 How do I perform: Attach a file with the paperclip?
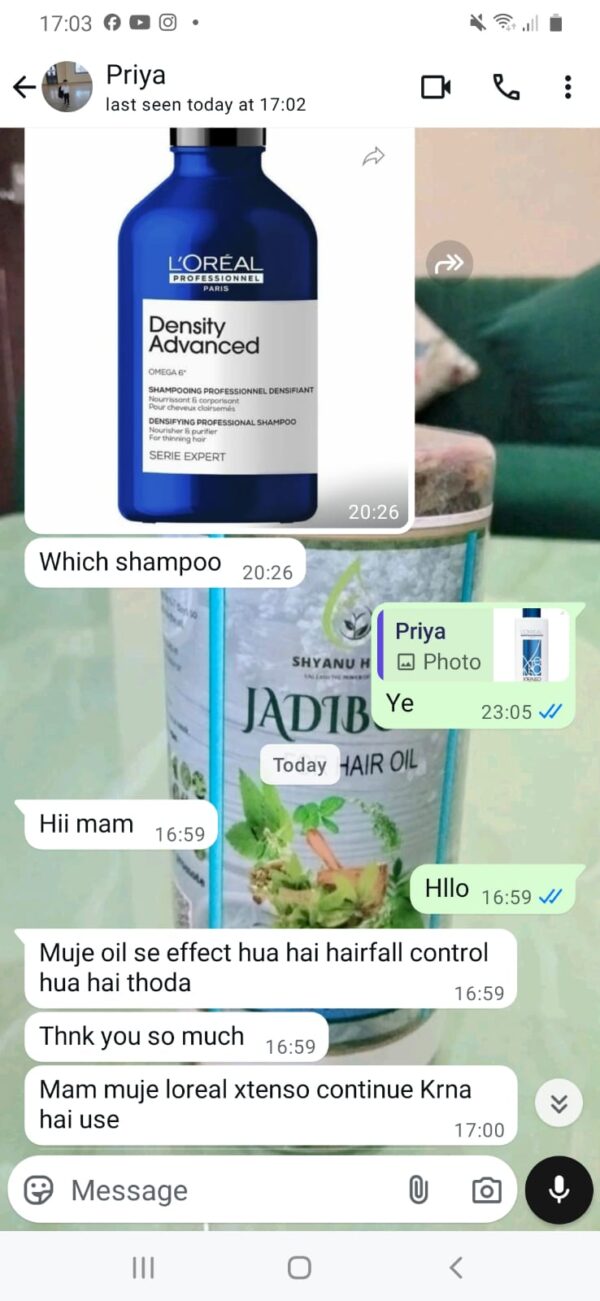pyautogui.click(x=418, y=1190)
